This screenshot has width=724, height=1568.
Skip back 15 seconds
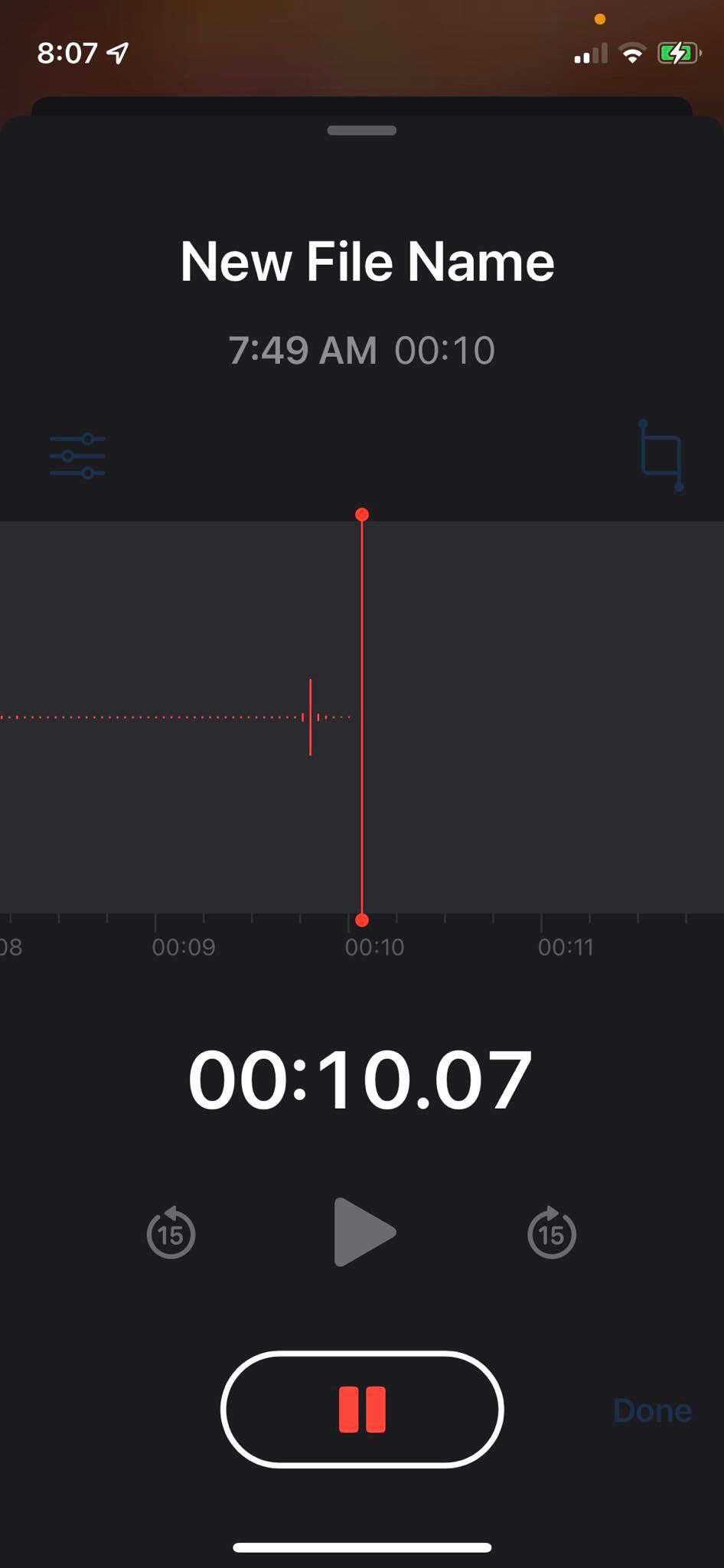point(171,1233)
